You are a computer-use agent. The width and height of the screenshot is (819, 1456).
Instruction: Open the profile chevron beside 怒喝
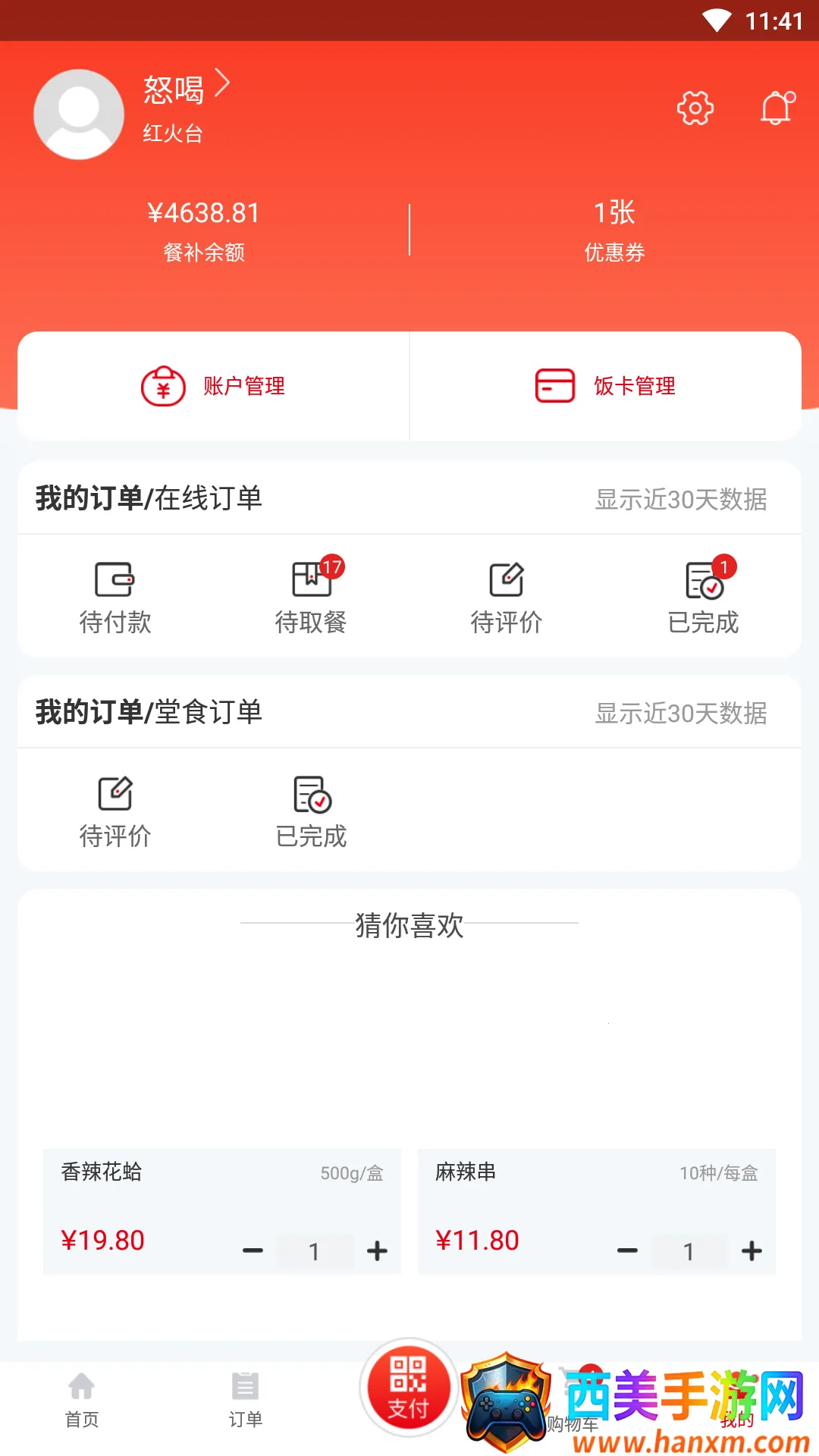pos(221,83)
